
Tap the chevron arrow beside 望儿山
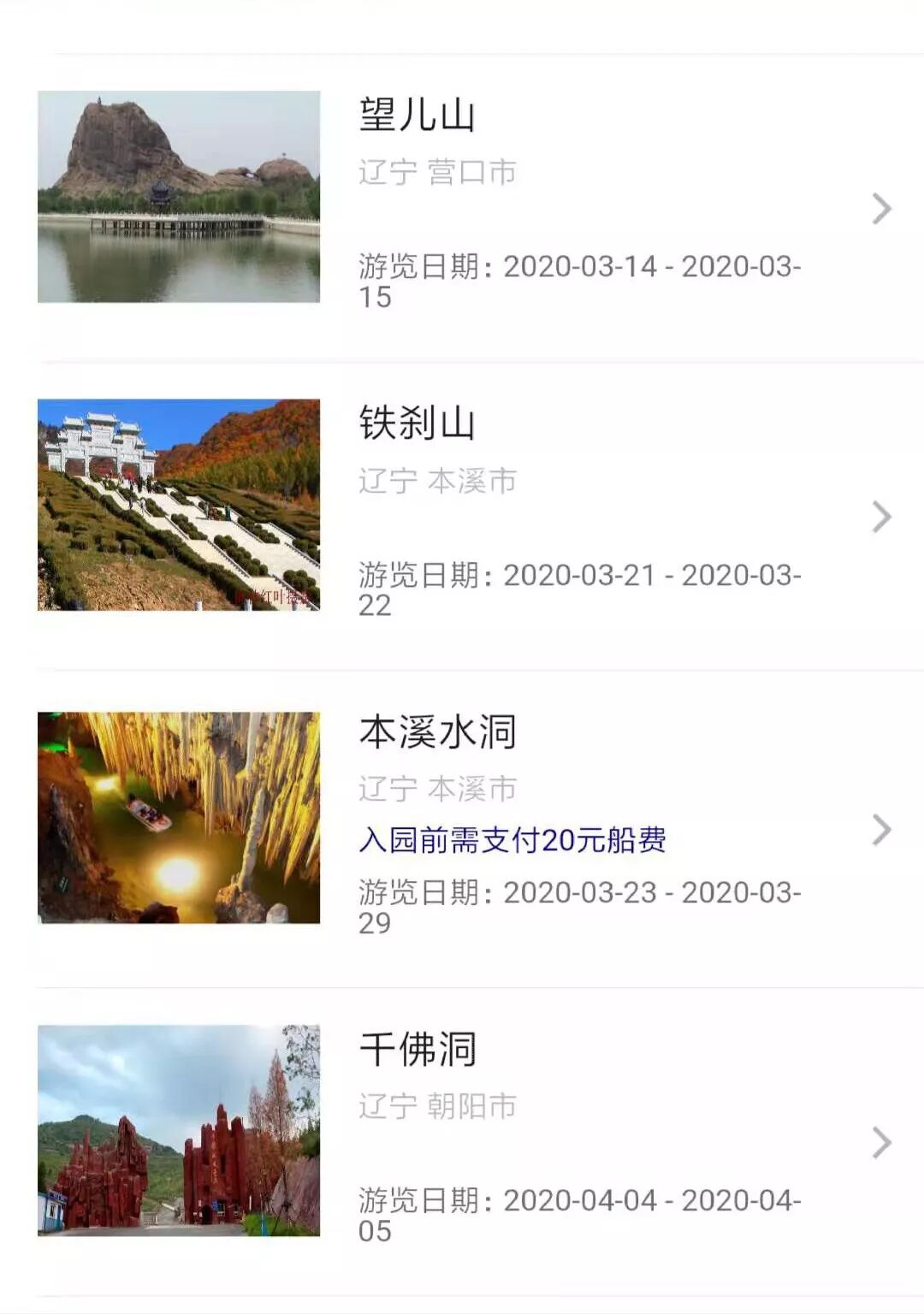point(881,209)
